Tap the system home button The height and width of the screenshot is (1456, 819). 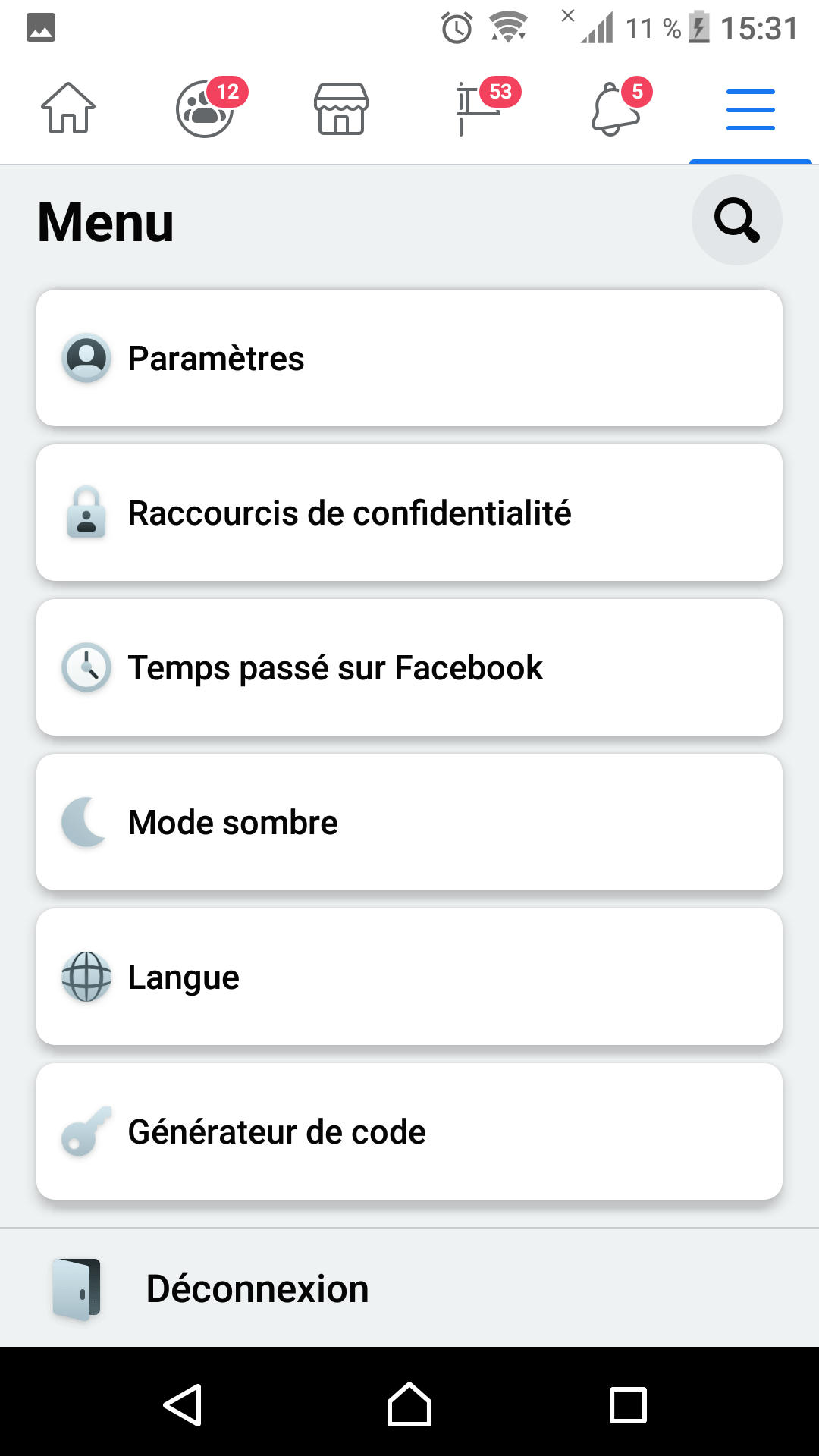(x=409, y=1404)
